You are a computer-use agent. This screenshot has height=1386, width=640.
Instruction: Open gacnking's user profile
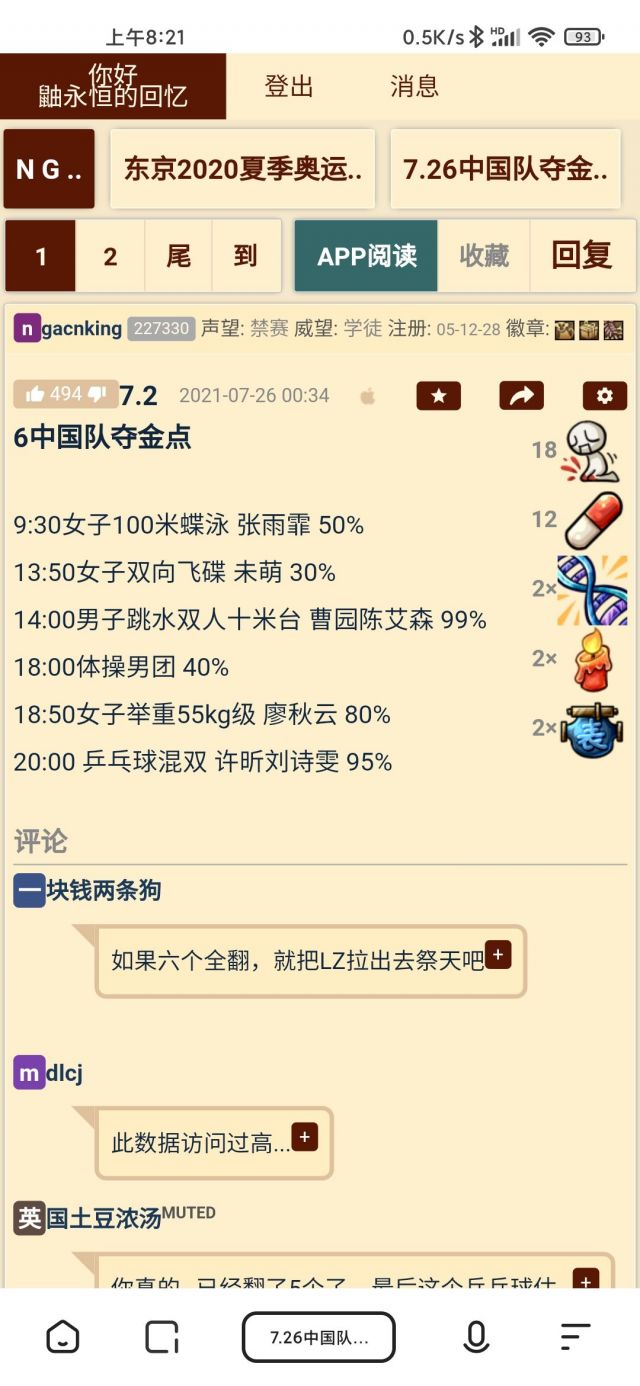pos(82,328)
